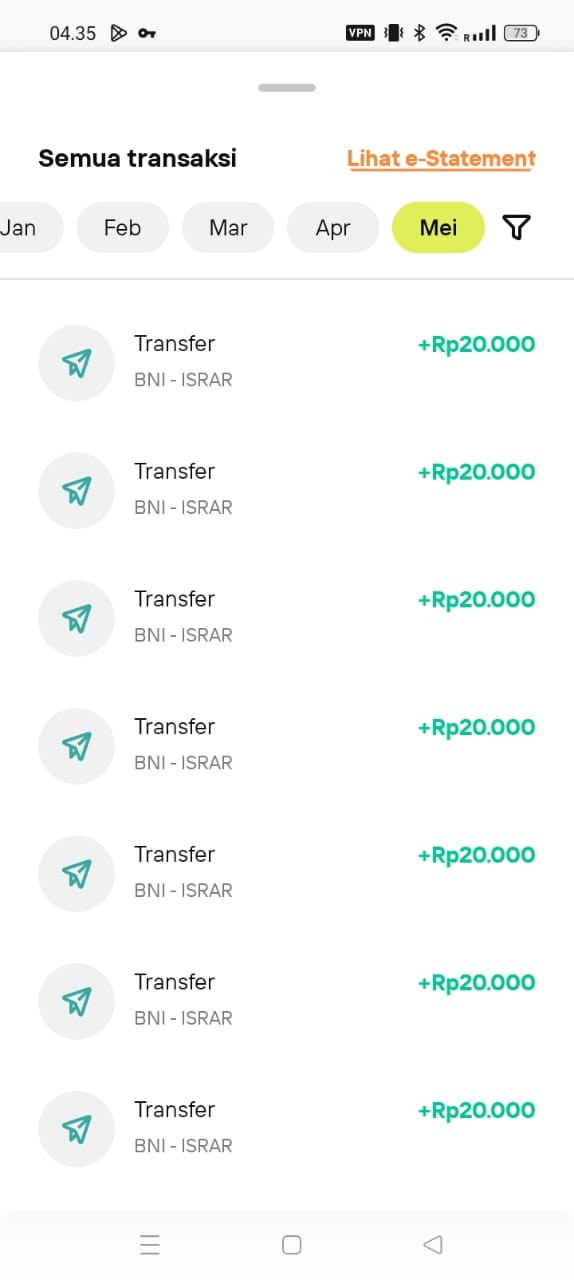Open the transaction filter funnel icon

[516, 228]
